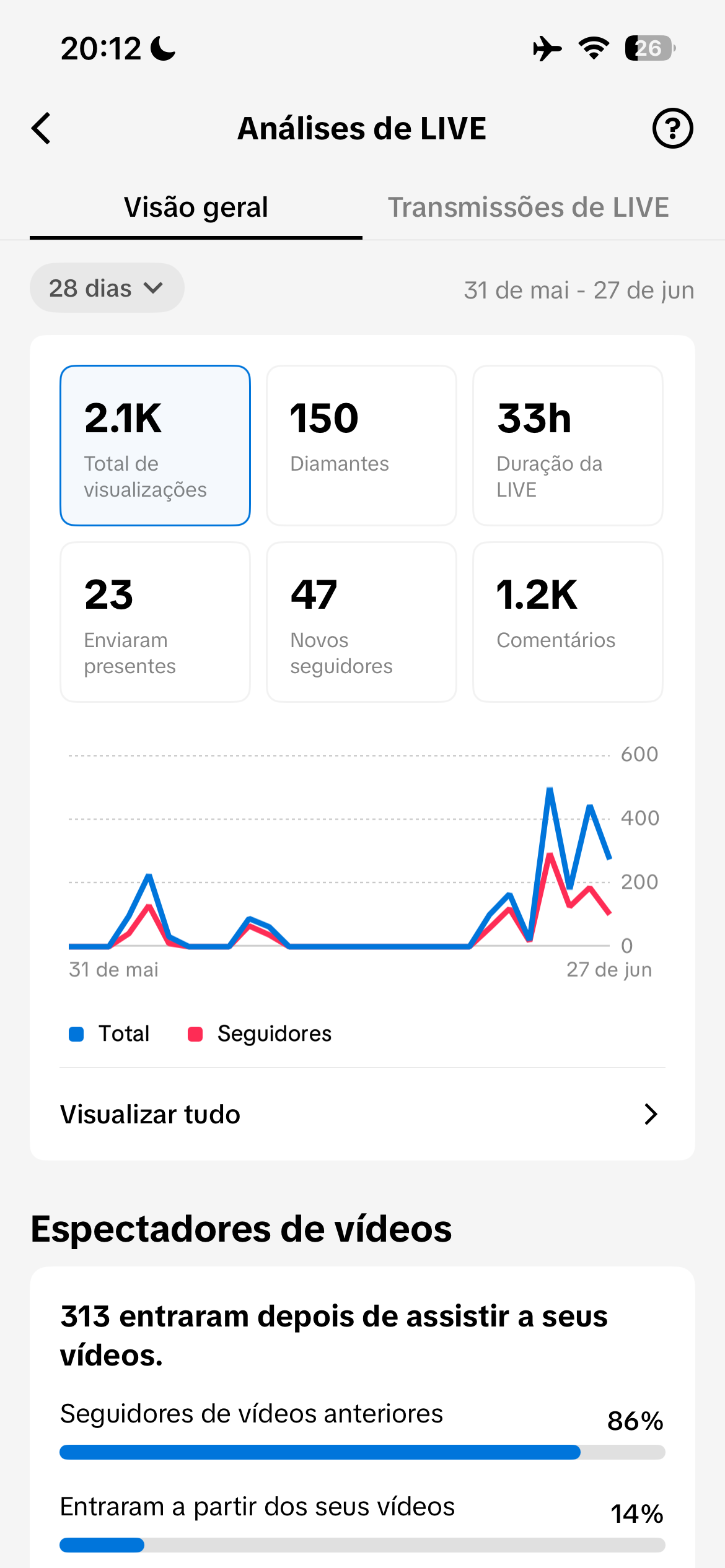This screenshot has height=1568, width=725.
Task: Tap the Comentários metric card
Action: [568, 622]
